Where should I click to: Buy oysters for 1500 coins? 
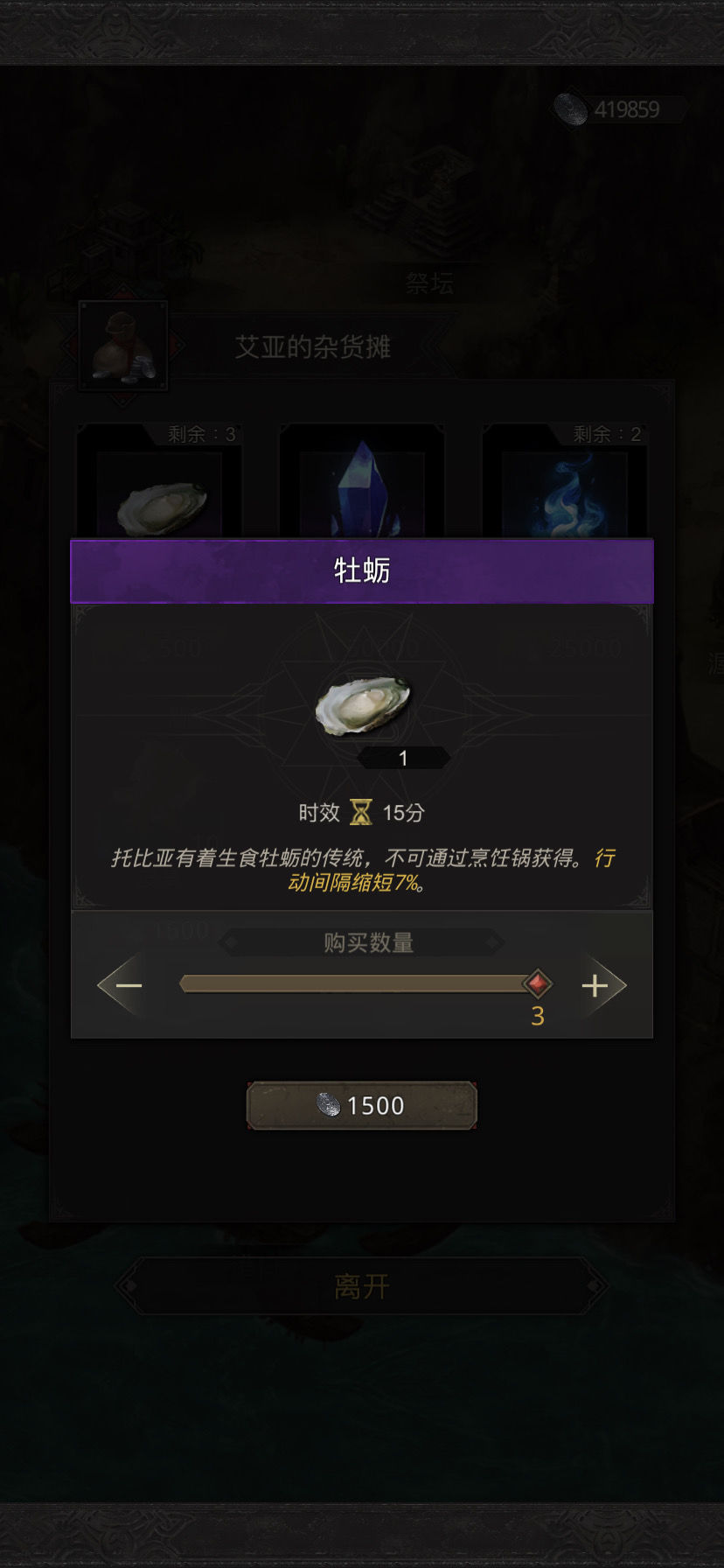(362, 1106)
